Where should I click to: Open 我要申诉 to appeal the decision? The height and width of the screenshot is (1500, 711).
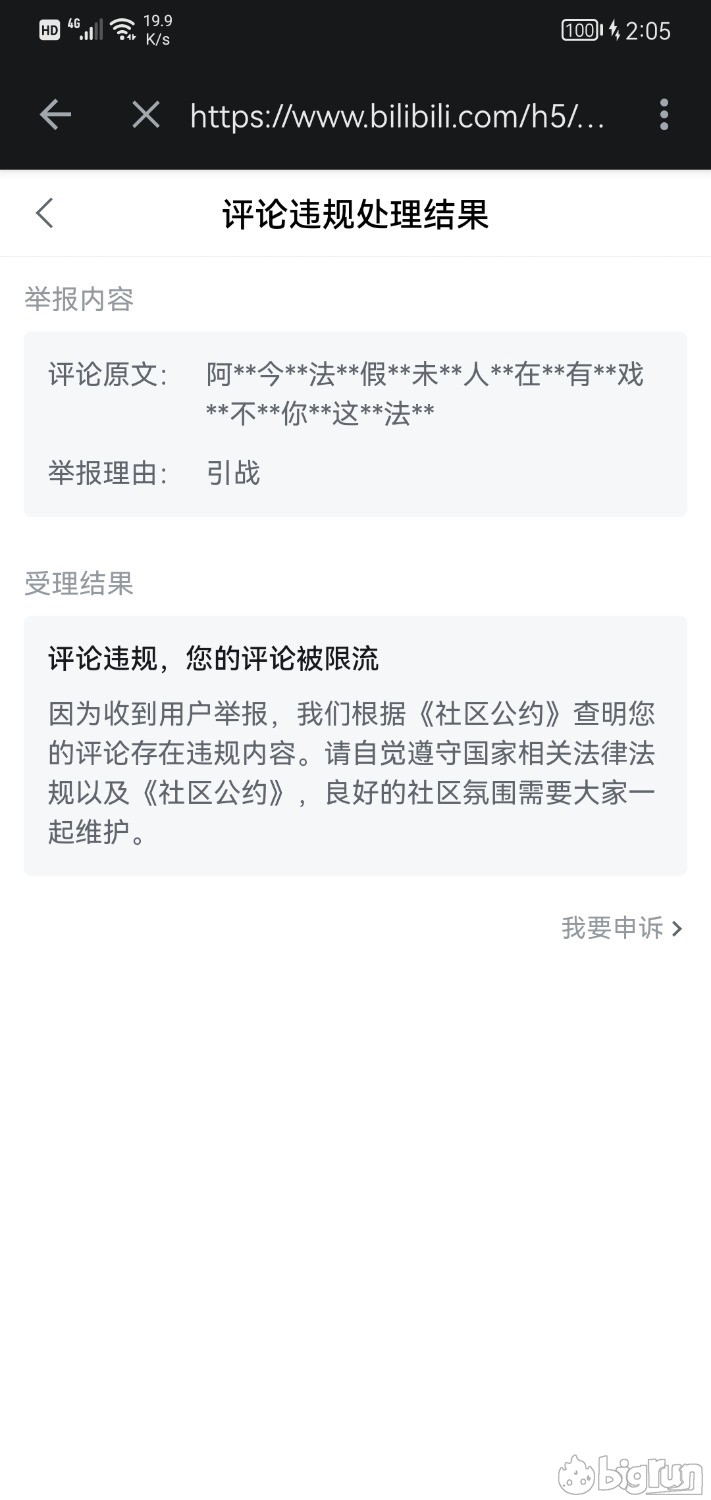621,928
